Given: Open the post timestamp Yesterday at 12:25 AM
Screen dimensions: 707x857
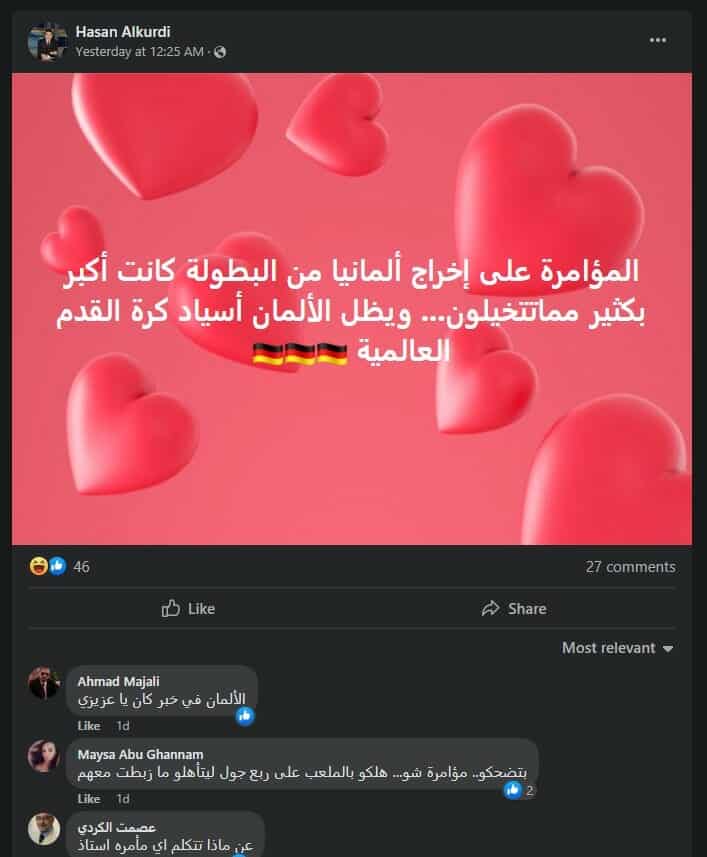Looking at the screenshot, I should pyautogui.click(x=140, y=51).
